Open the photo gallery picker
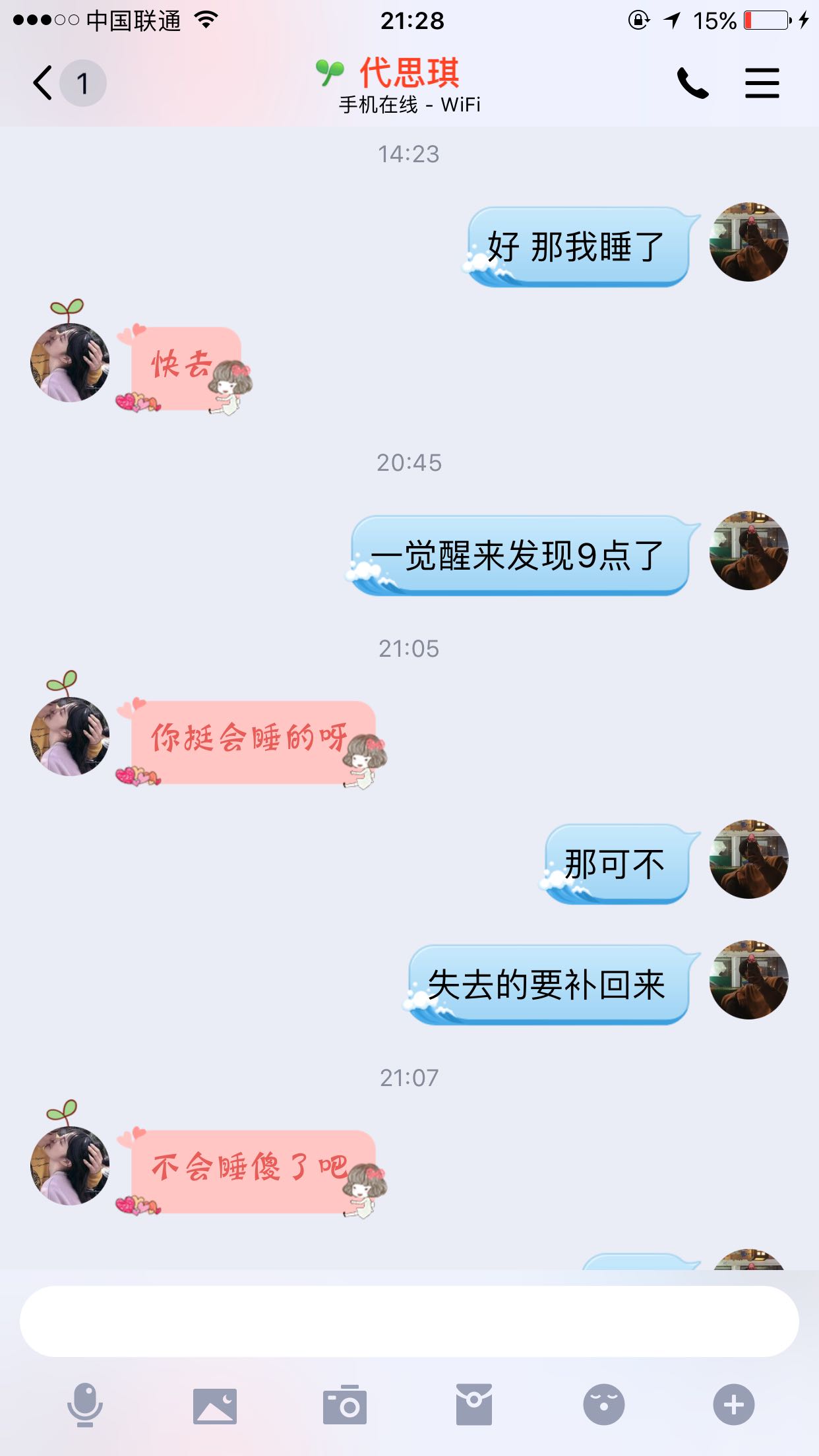Viewport: 819px width, 1456px height. click(214, 1405)
